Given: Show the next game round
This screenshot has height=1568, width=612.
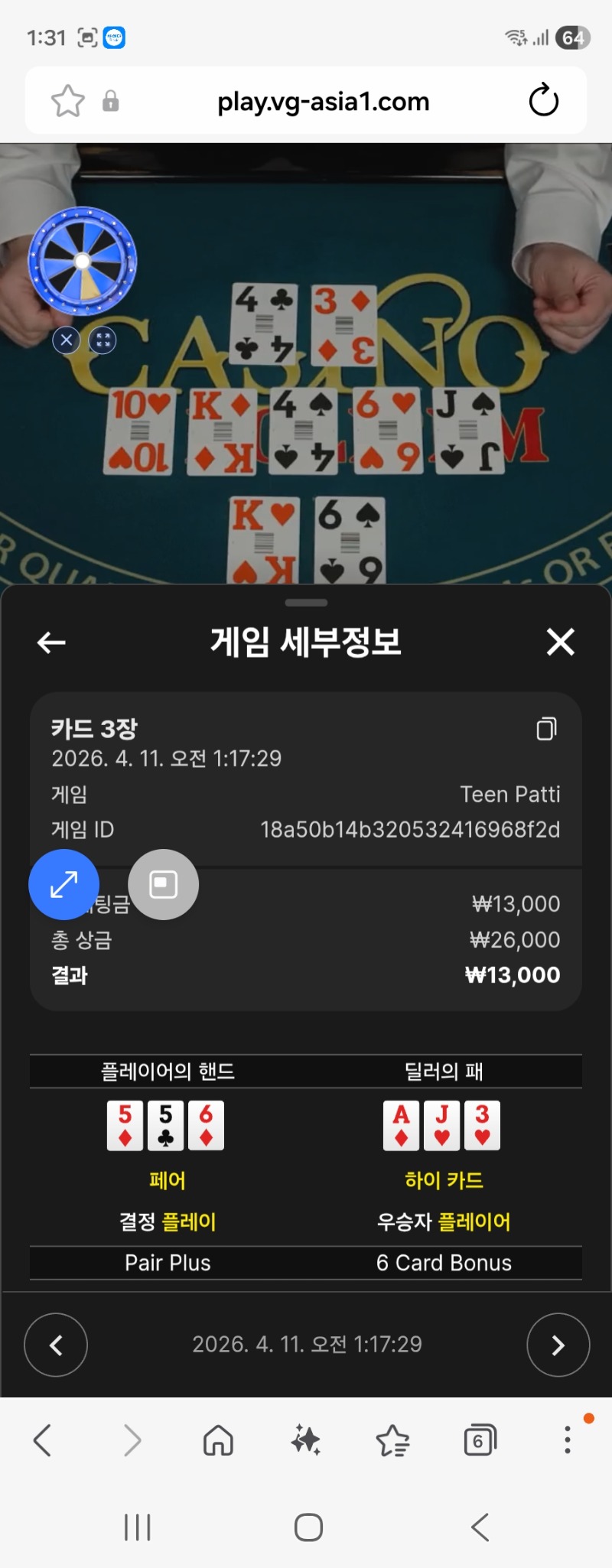Looking at the screenshot, I should [558, 1345].
